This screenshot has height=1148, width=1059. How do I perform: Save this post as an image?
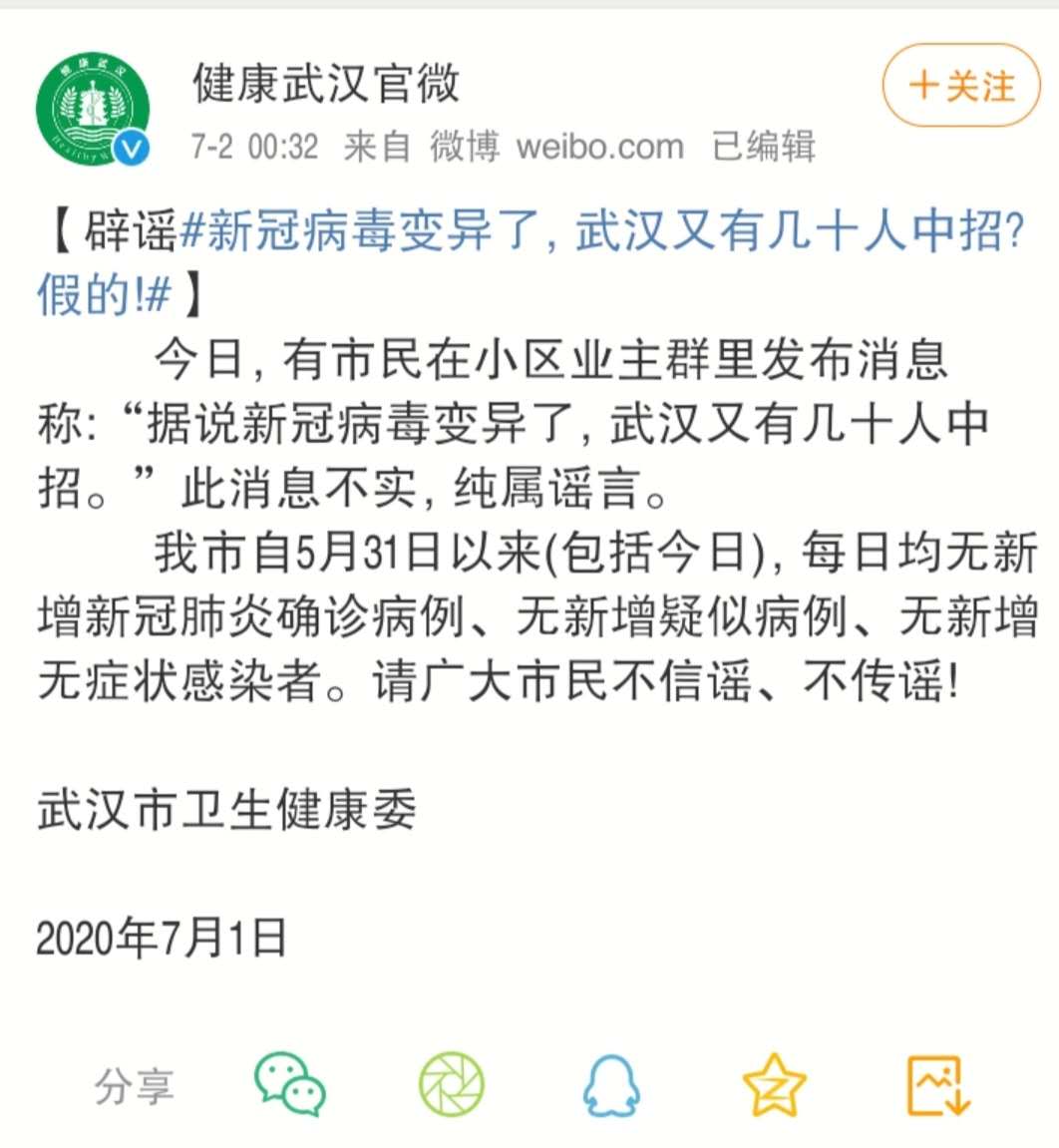(938, 1084)
